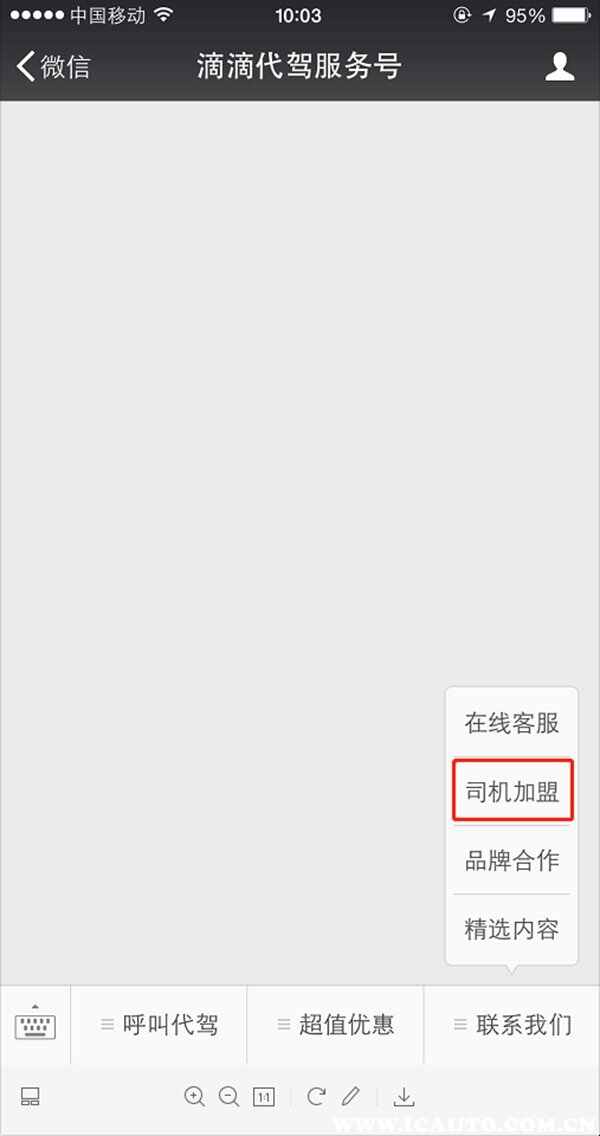Viewport: 600px width, 1136px height.
Task: Open 精选内容 menu item
Action: coord(512,930)
